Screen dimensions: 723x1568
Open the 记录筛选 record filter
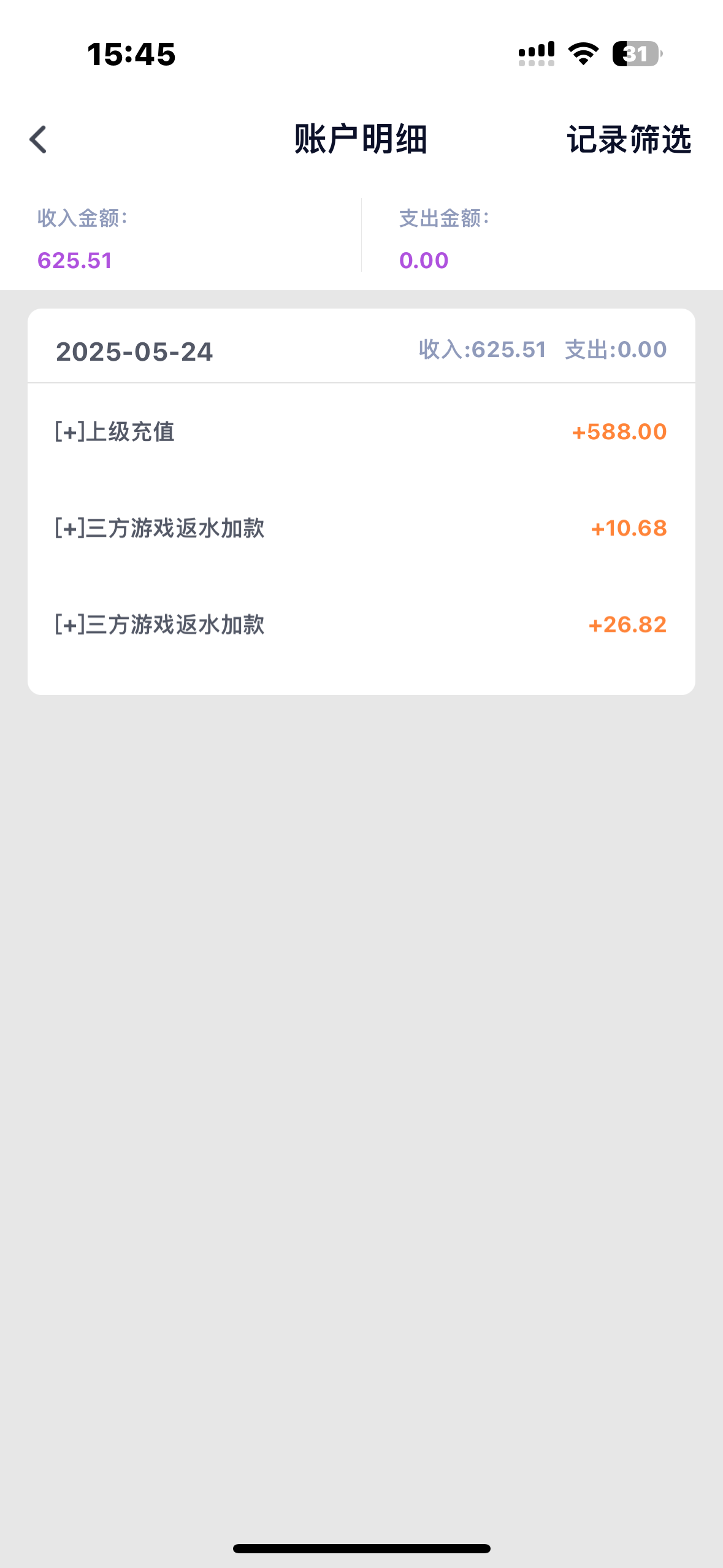629,140
